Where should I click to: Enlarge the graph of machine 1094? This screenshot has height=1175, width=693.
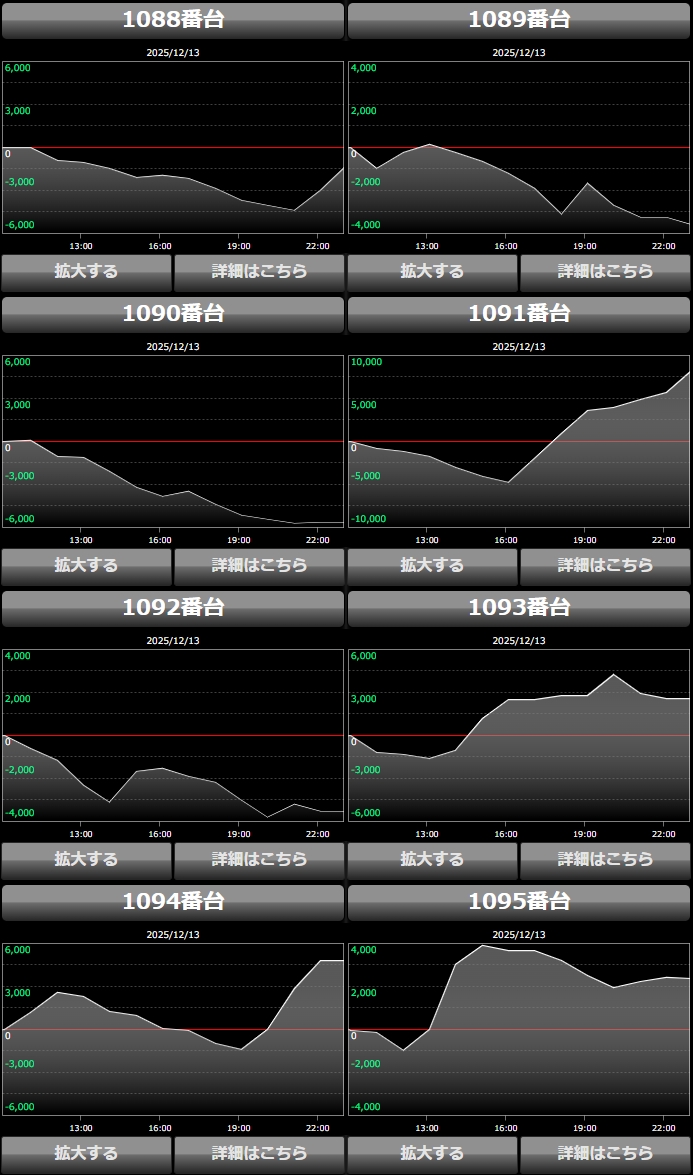coord(86,1153)
